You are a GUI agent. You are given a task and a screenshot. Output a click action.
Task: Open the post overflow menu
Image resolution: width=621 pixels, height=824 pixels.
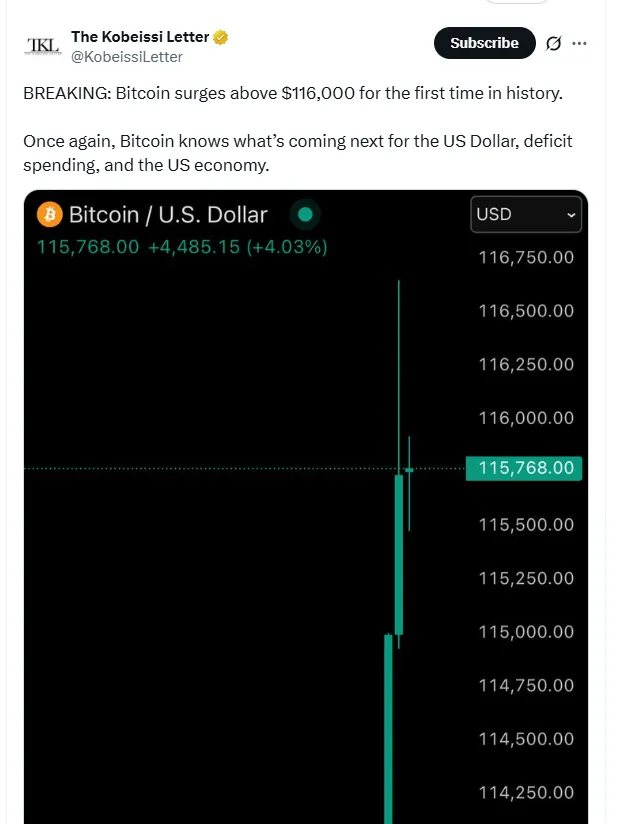point(579,43)
